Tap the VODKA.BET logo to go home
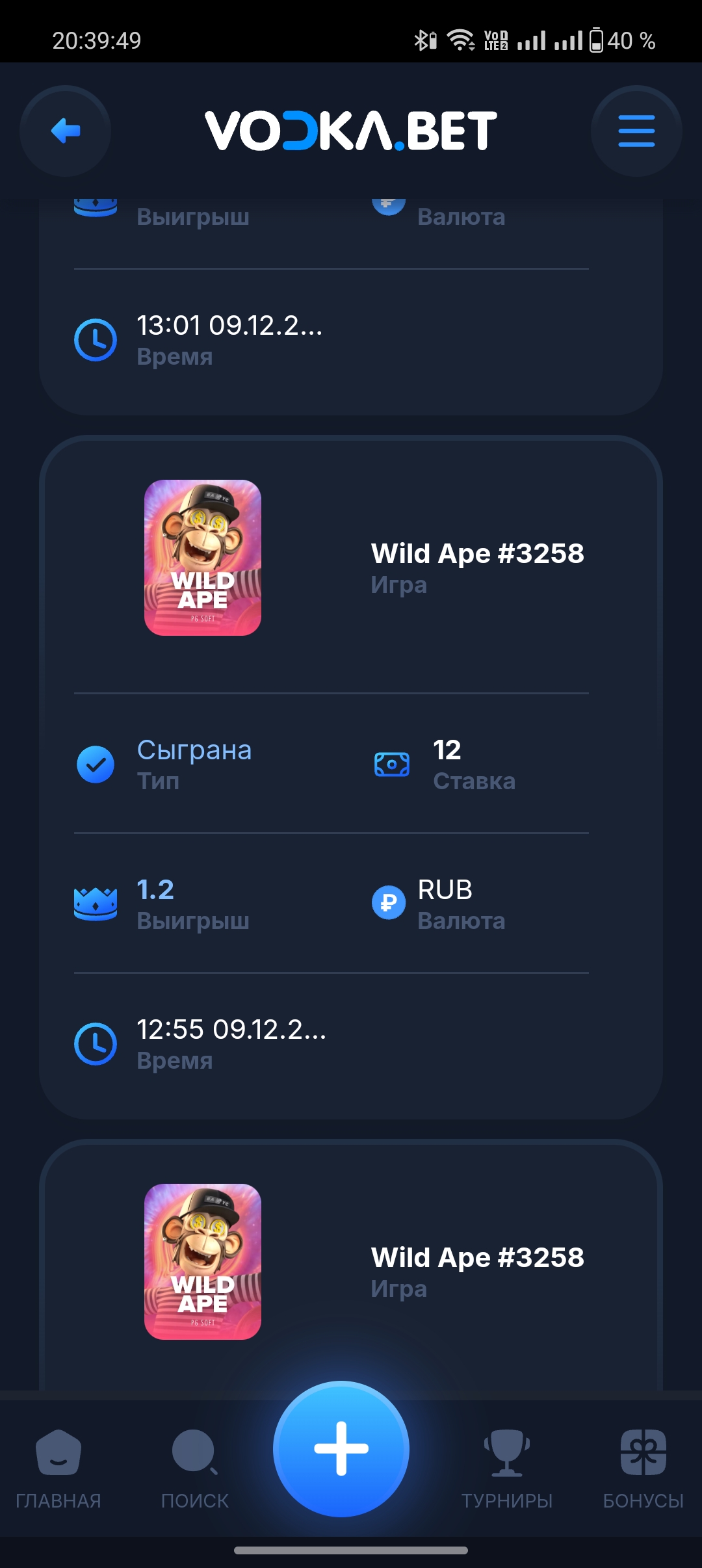 (351, 131)
